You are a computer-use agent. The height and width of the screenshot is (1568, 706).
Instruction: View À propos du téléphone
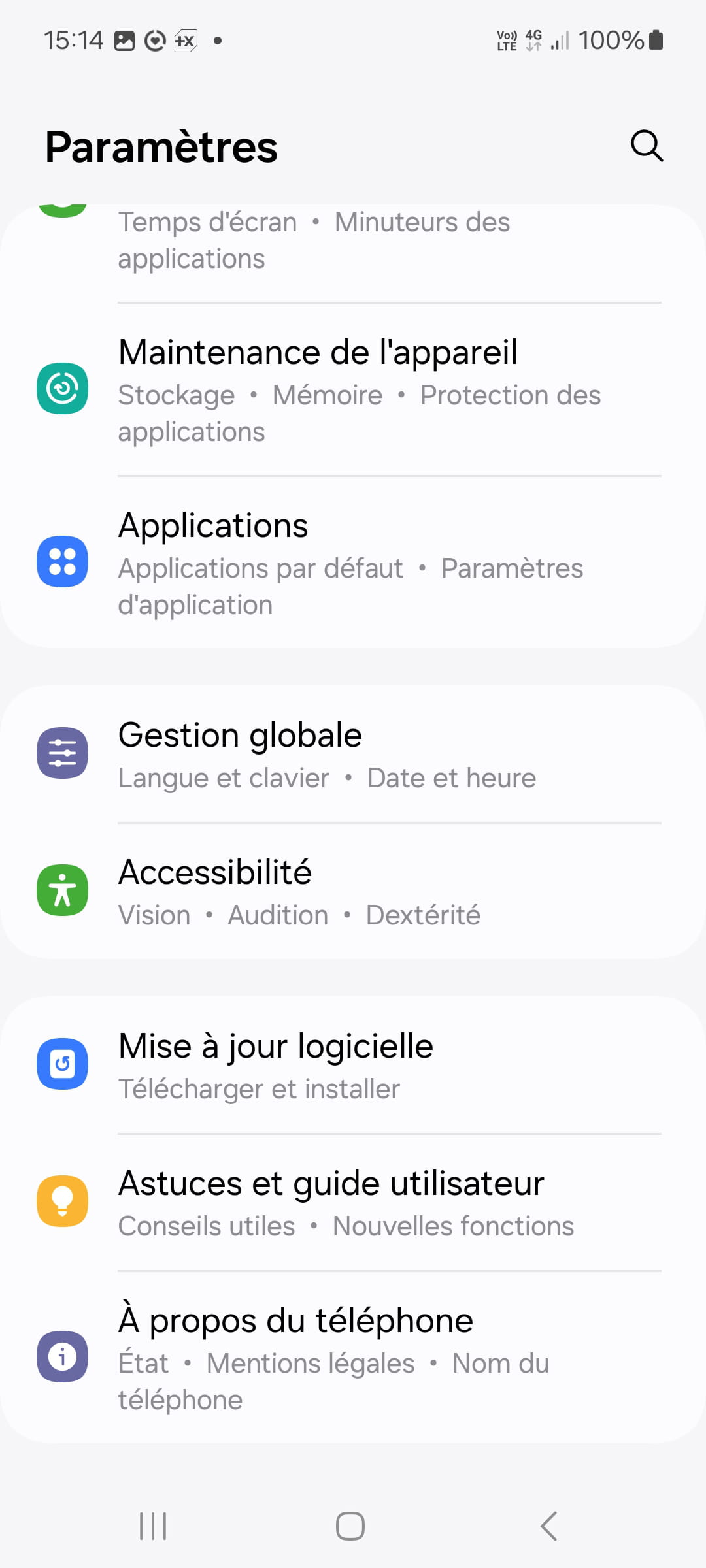point(353,1357)
